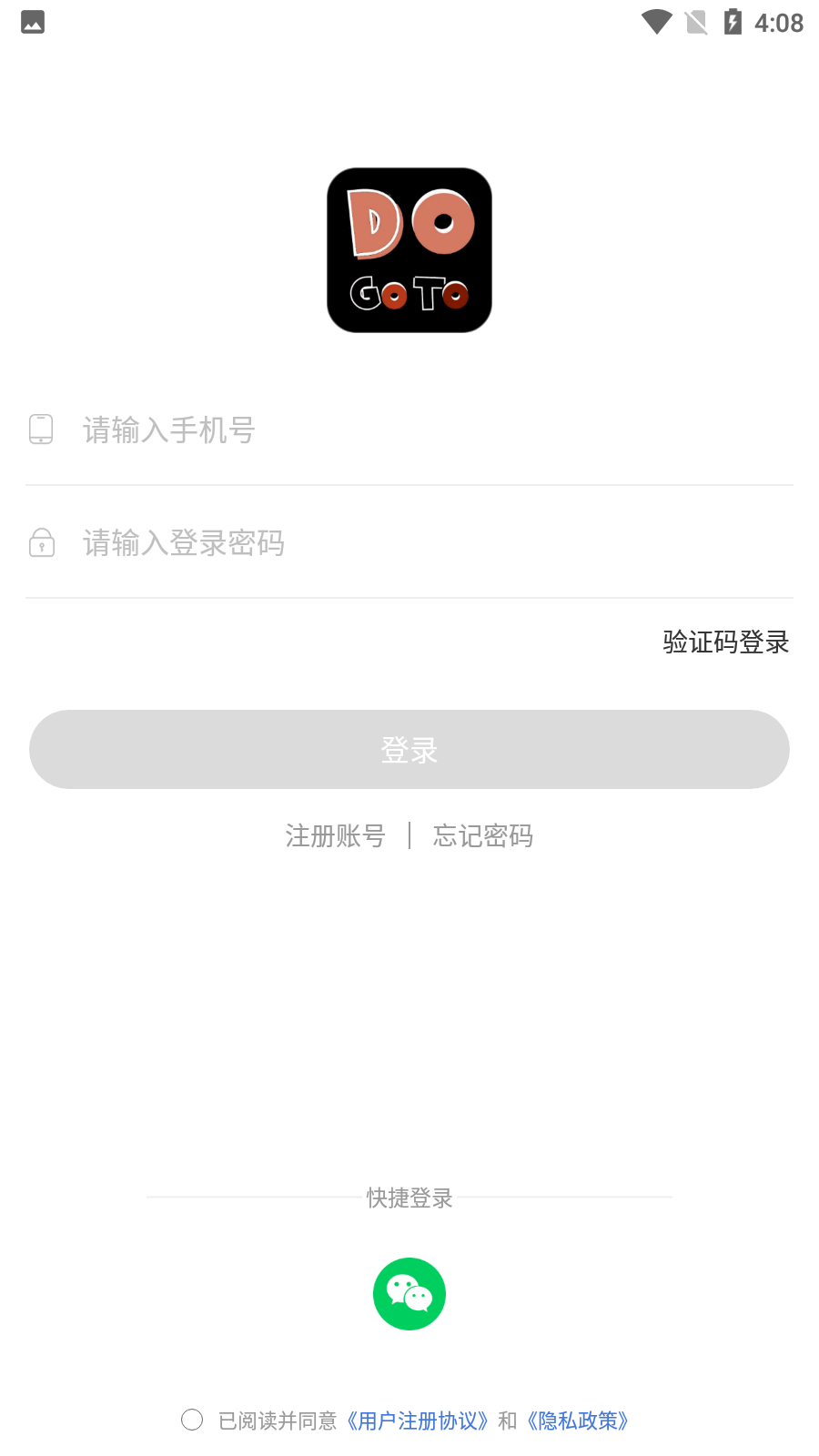Tap the 快捷登录 quick login label
Screen dimensions: 819x1456
[x=409, y=1198]
